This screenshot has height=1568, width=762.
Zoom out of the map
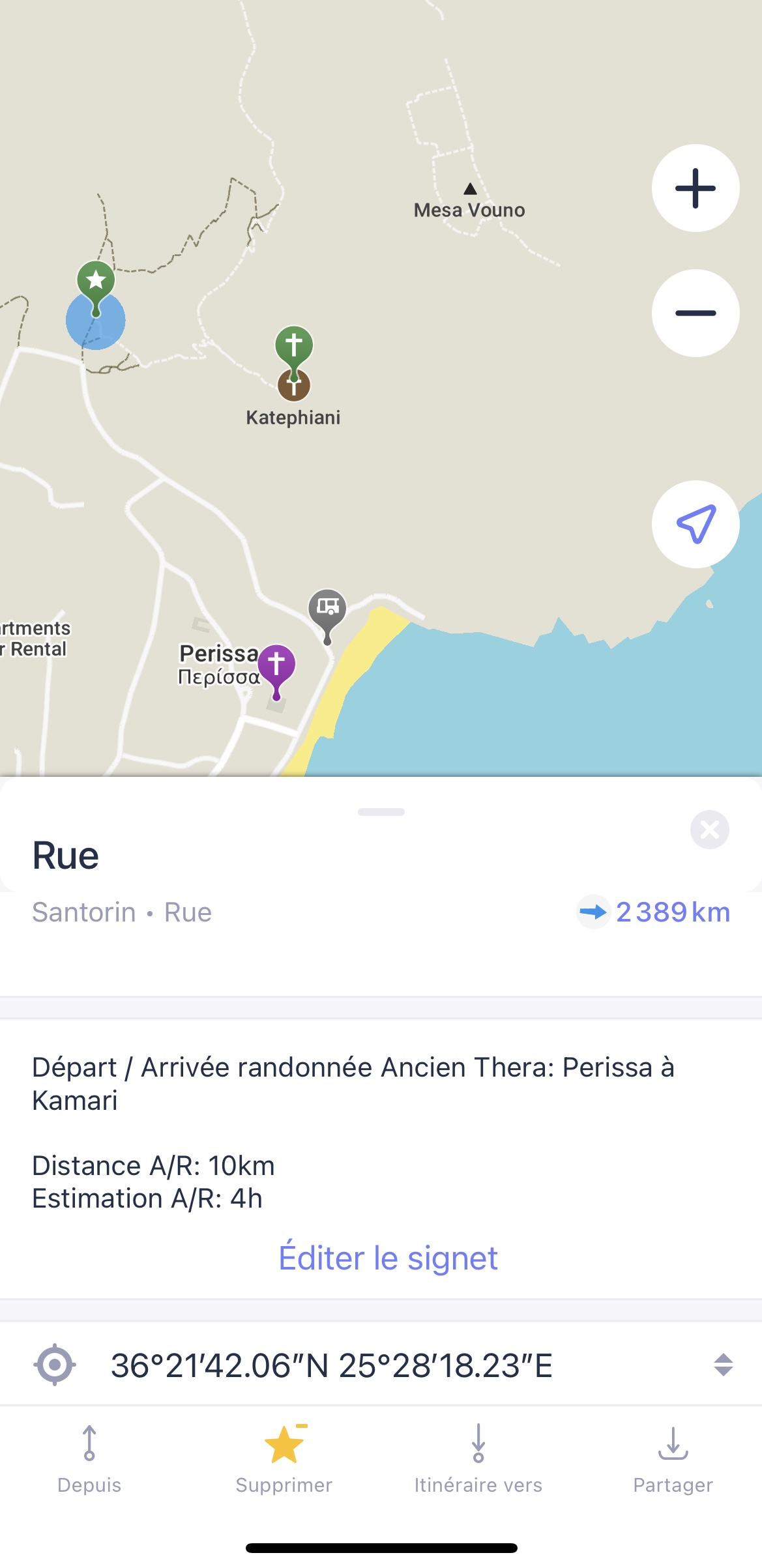coord(696,313)
